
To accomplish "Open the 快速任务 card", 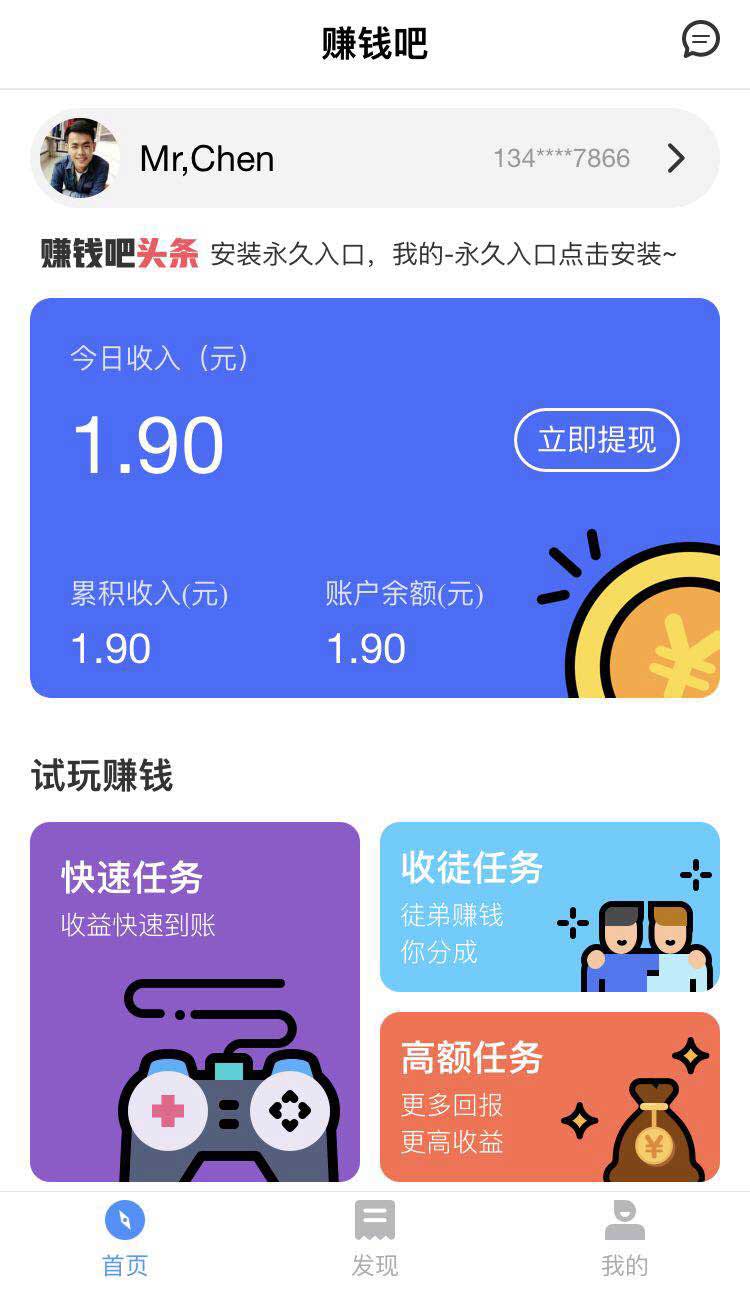I will tap(195, 1000).
